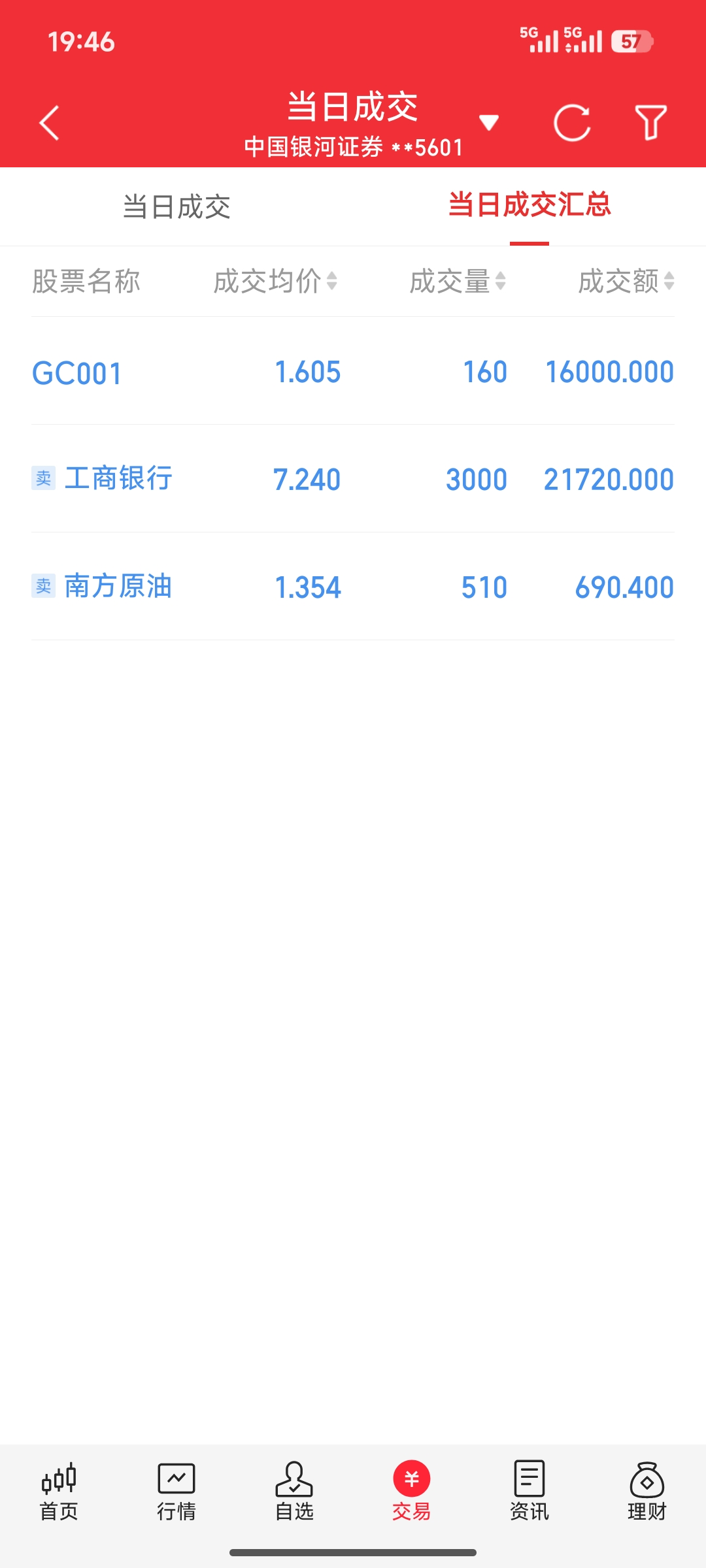Open the 南方原油 trade row
This screenshot has width=706, height=1568.
click(353, 587)
